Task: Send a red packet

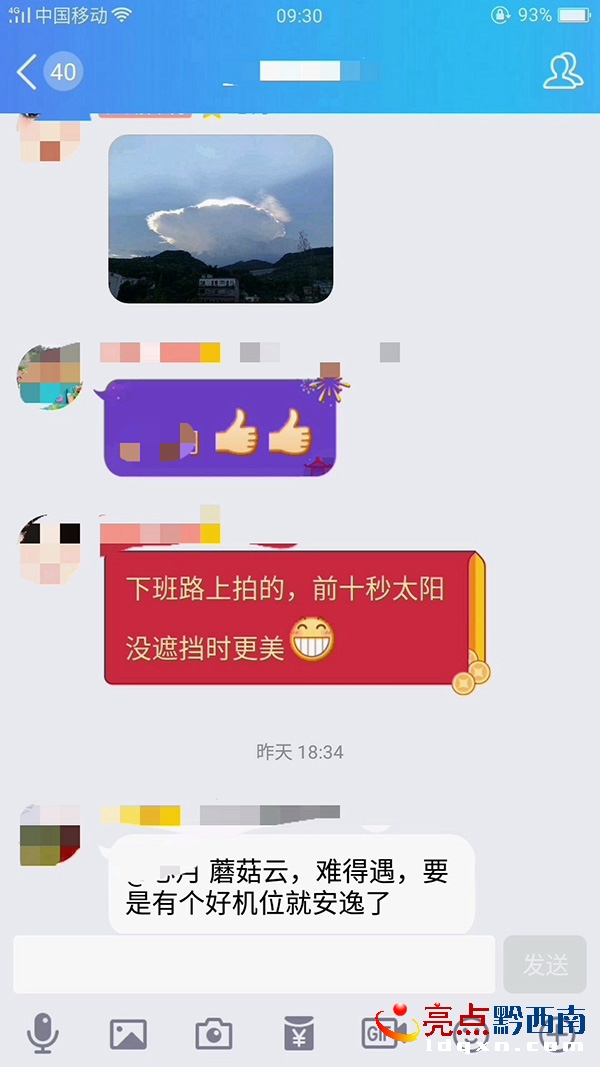Action: (x=299, y=1033)
